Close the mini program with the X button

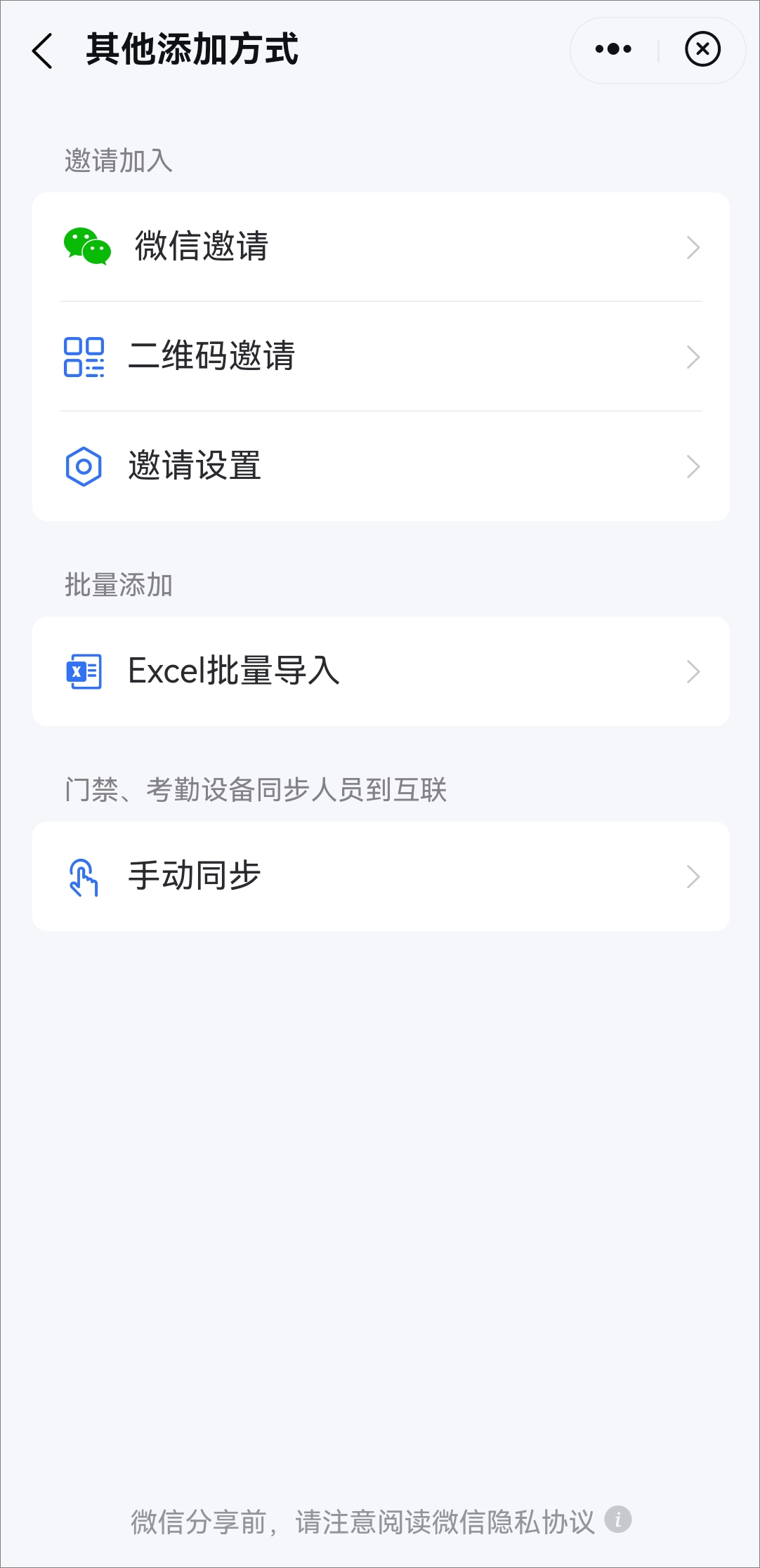coord(702,49)
